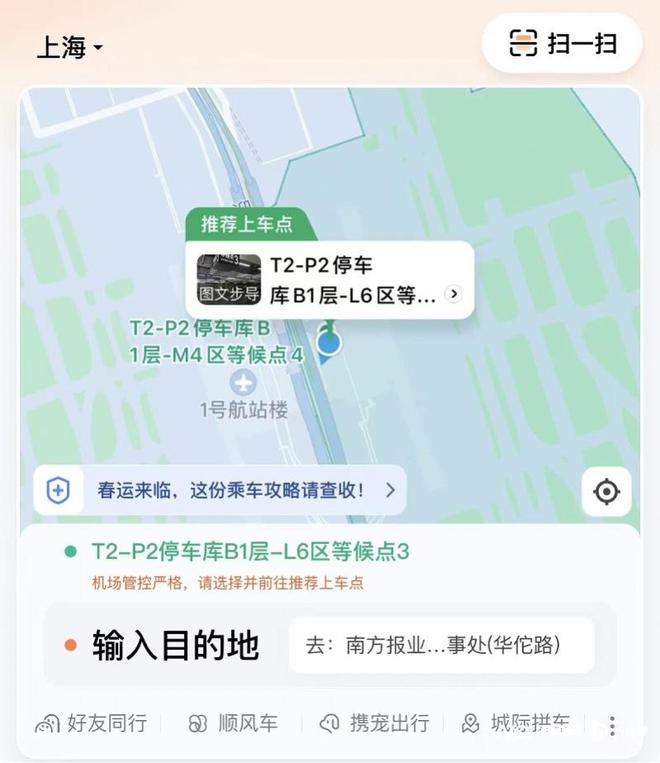Recenter map on my location
The width and height of the screenshot is (660, 763).
click(606, 492)
